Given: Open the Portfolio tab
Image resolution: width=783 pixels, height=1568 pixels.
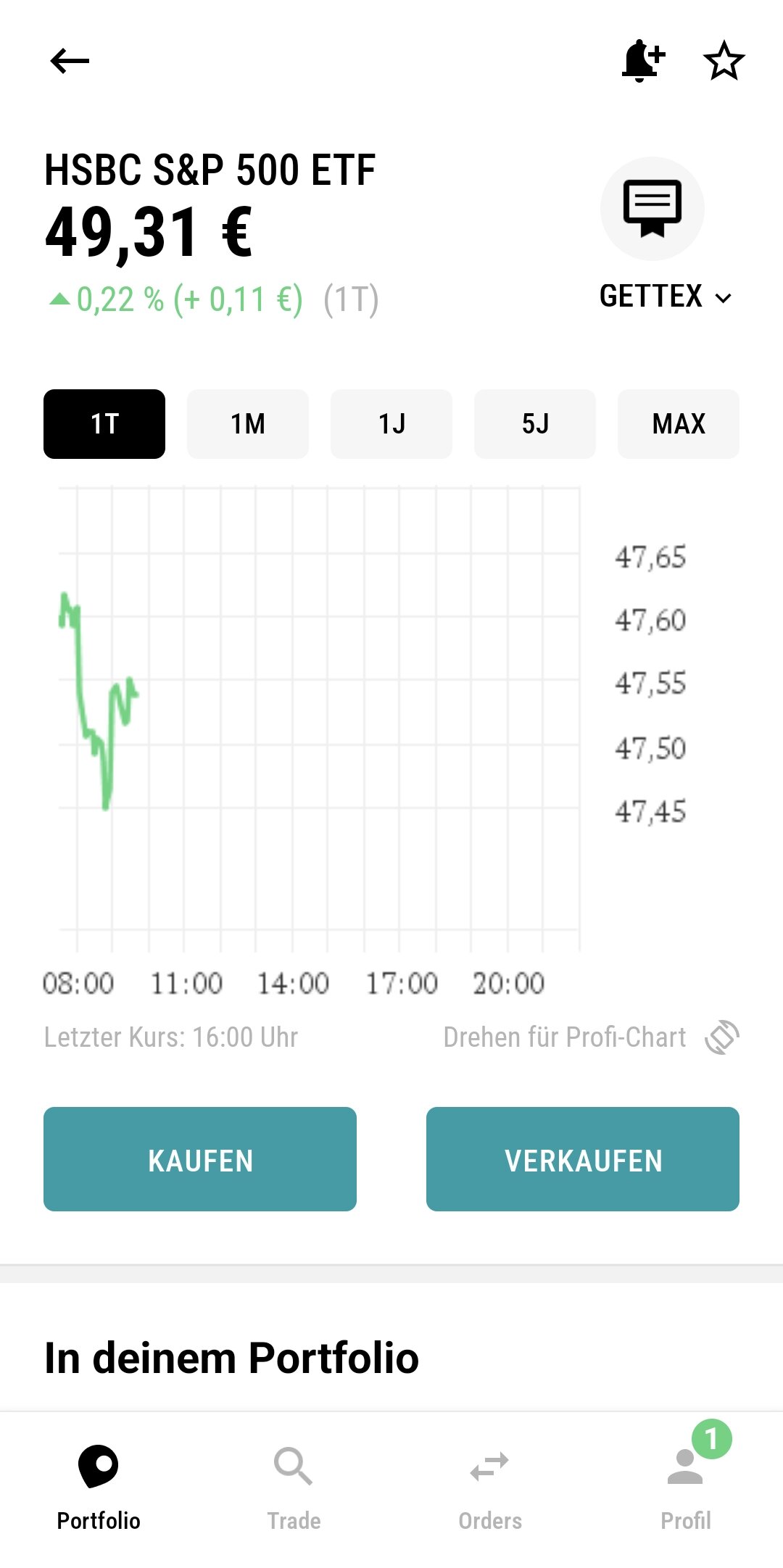Looking at the screenshot, I should [x=99, y=1487].
